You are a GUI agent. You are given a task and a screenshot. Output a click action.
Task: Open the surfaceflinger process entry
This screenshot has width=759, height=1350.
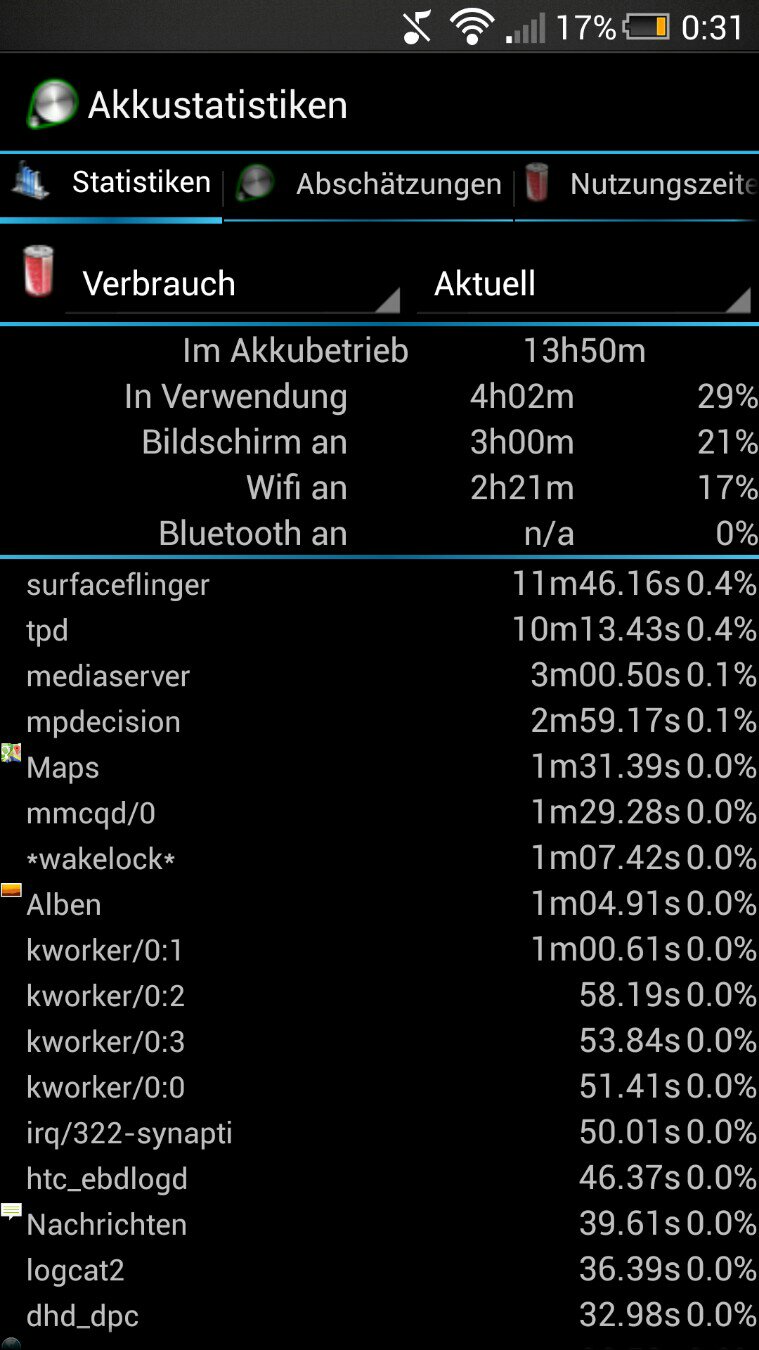[x=379, y=584]
